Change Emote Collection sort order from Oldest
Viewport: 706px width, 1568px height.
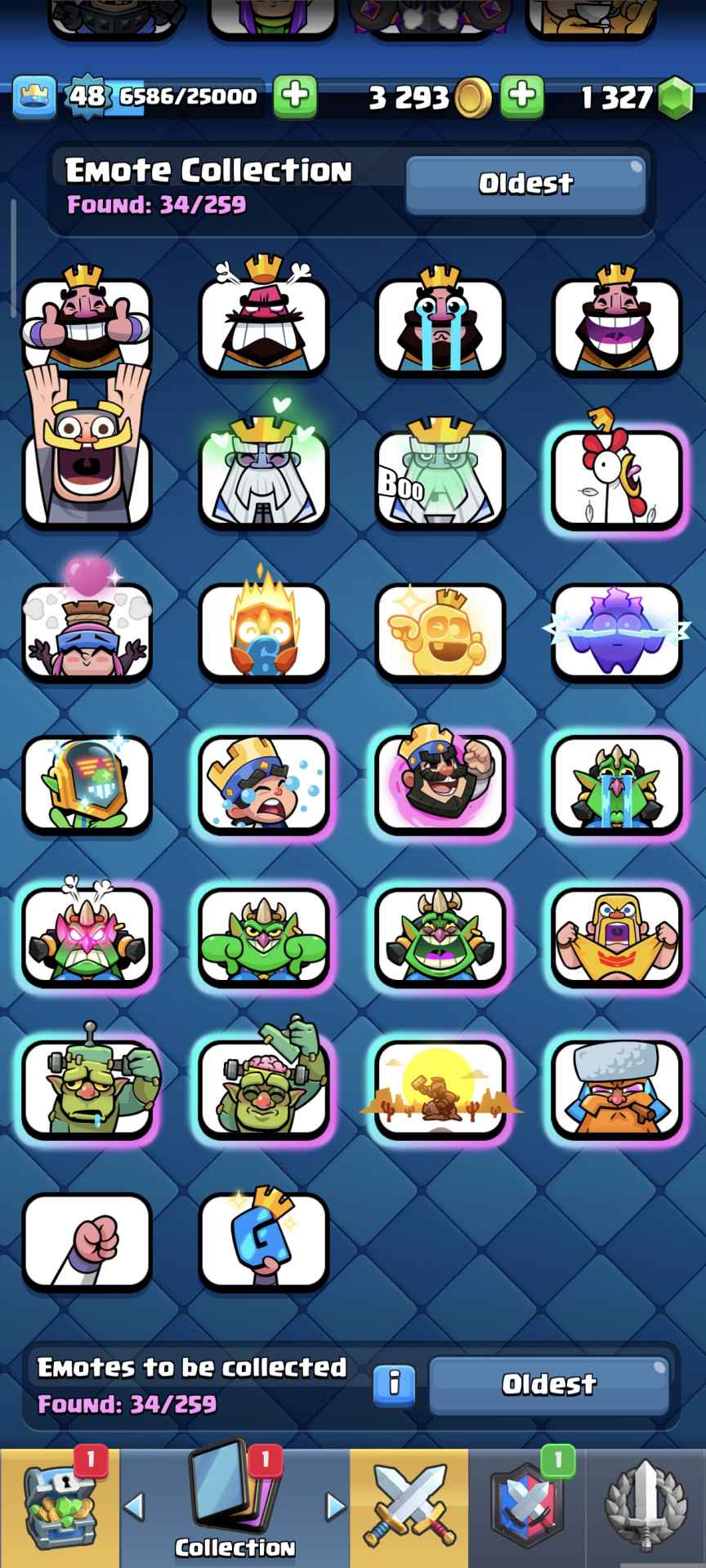point(525,184)
